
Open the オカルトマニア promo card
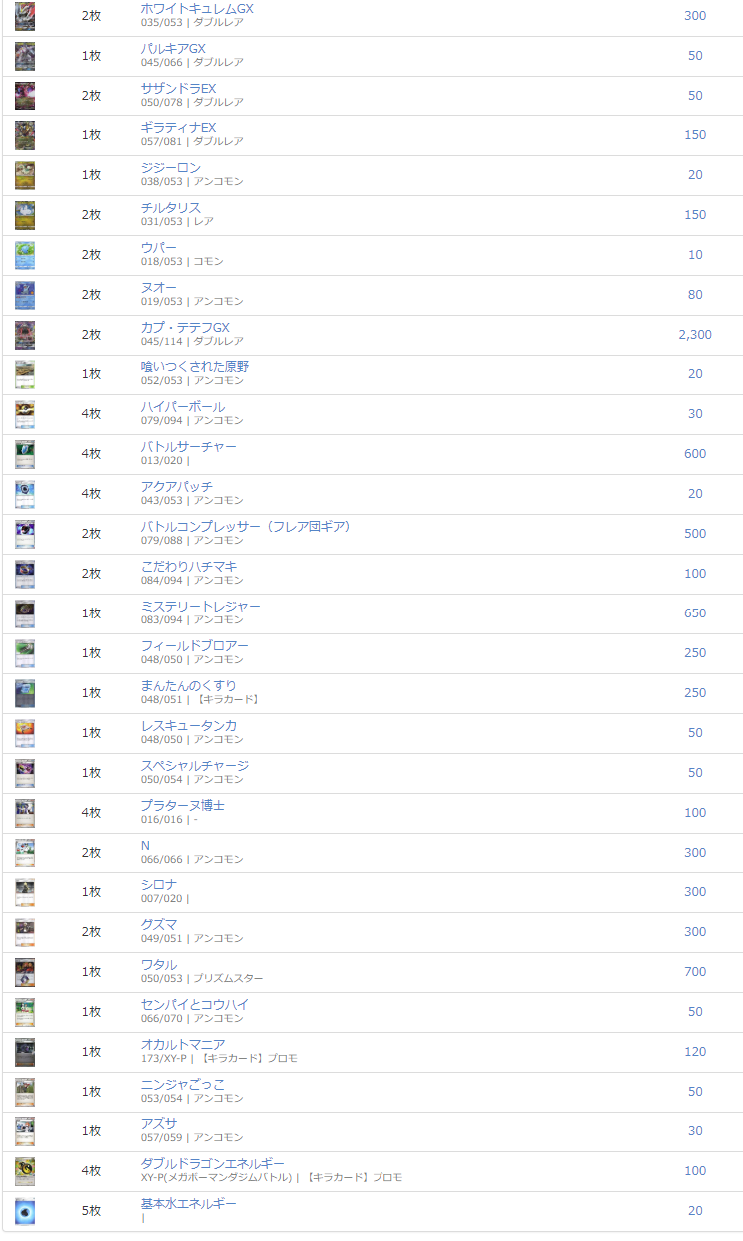[183, 1045]
